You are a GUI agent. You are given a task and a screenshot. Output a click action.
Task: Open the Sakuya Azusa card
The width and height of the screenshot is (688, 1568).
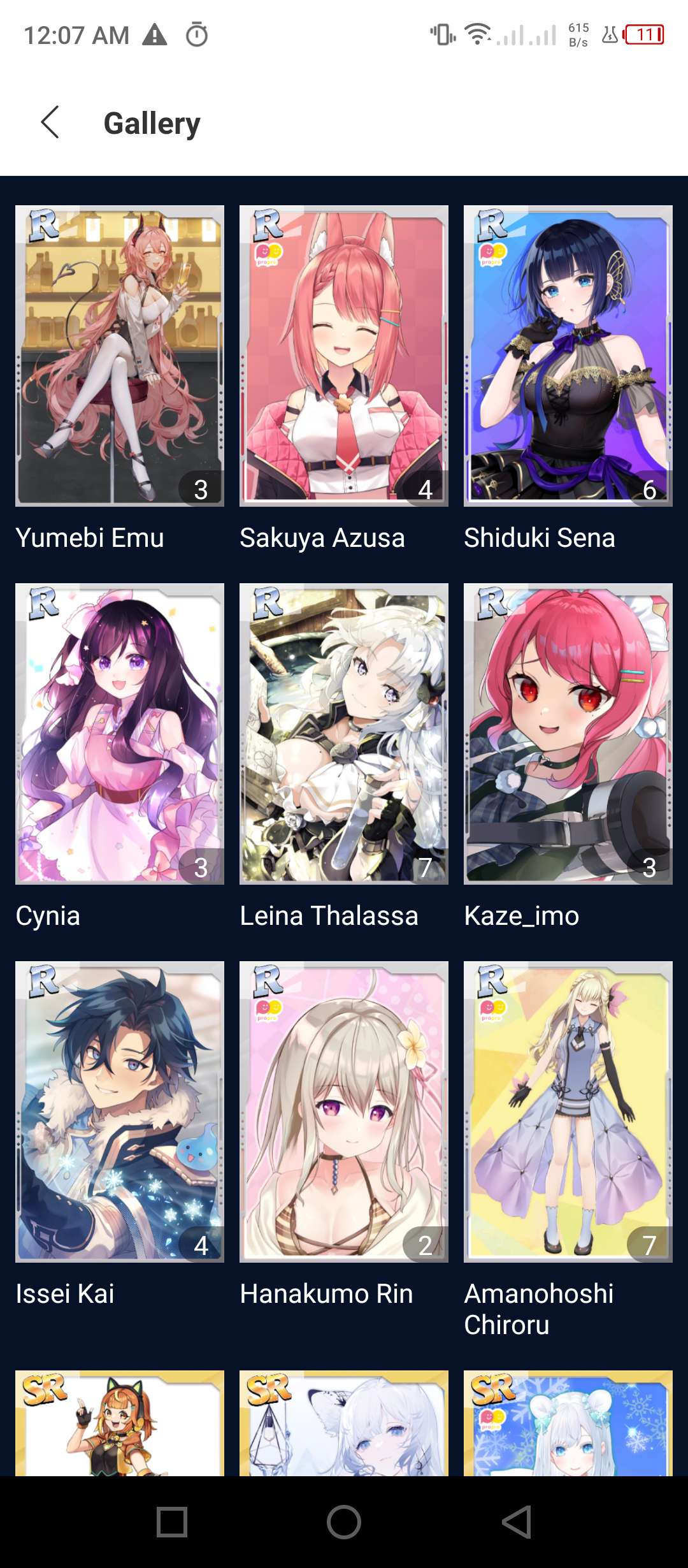344,356
